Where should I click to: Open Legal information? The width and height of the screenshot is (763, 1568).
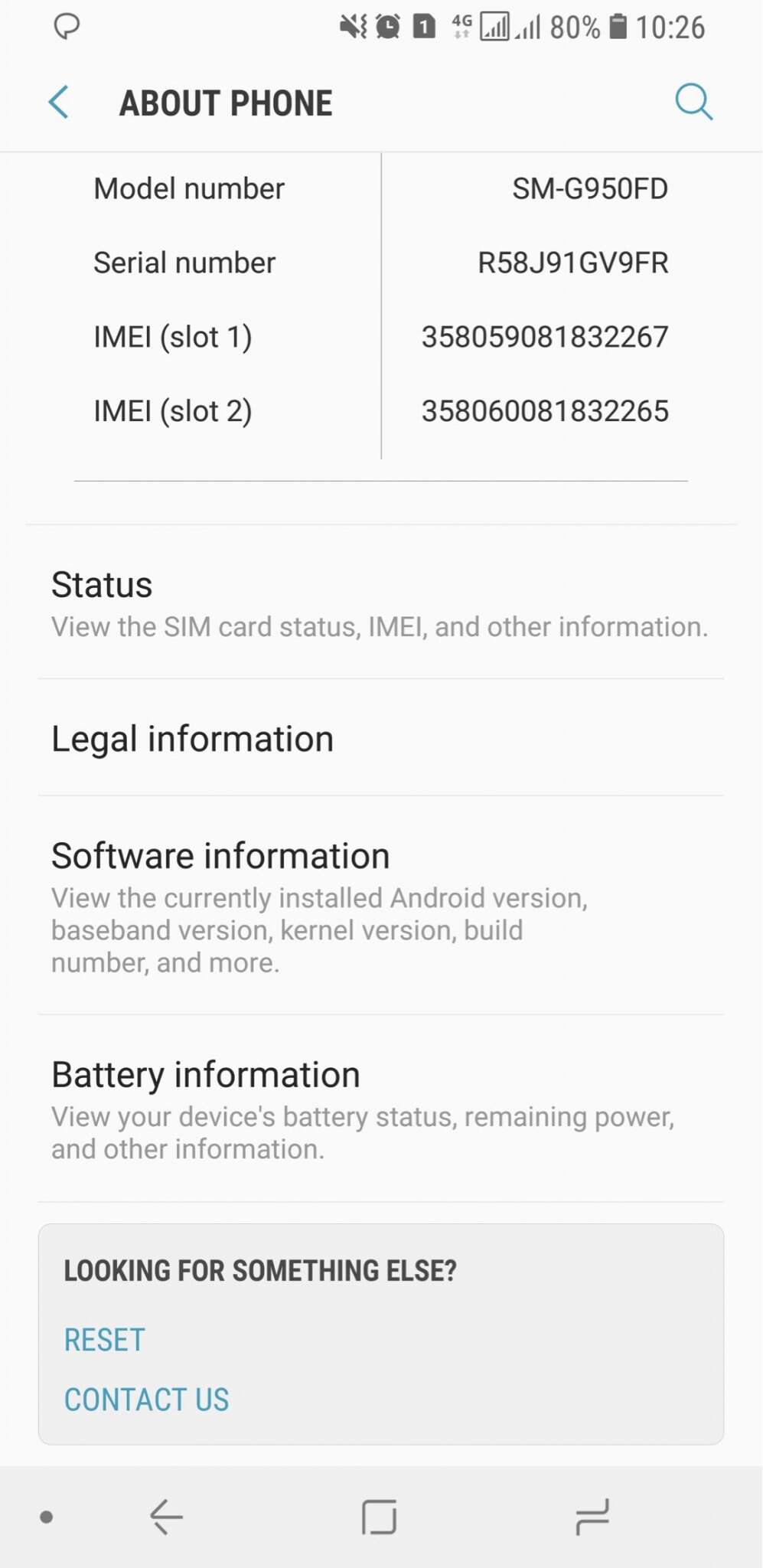pos(380,739)
